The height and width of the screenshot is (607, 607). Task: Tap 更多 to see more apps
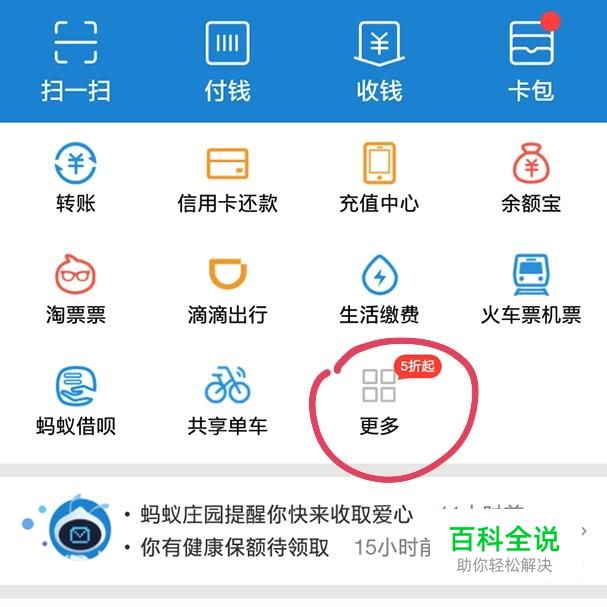pyautogui.click(x=379, y=401)
